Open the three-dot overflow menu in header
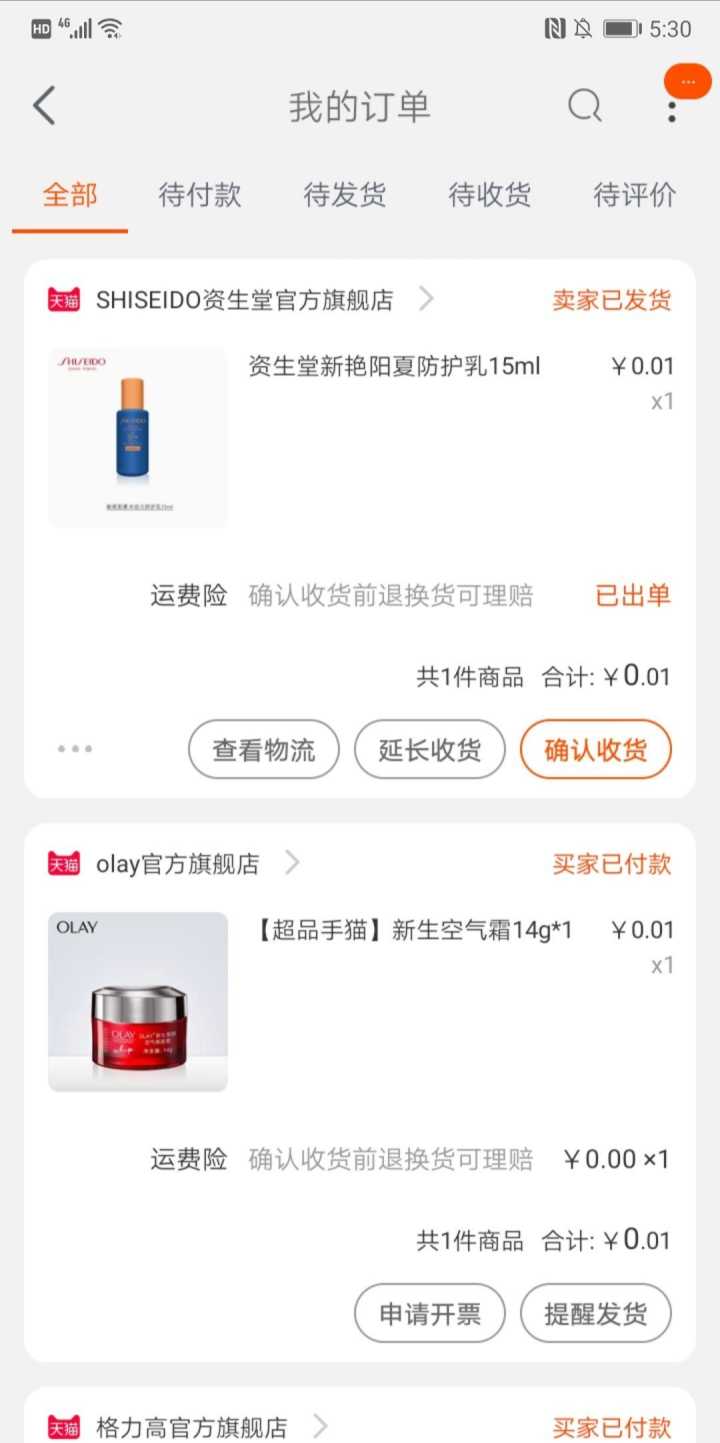The image size is (720, 1443). 672,108
